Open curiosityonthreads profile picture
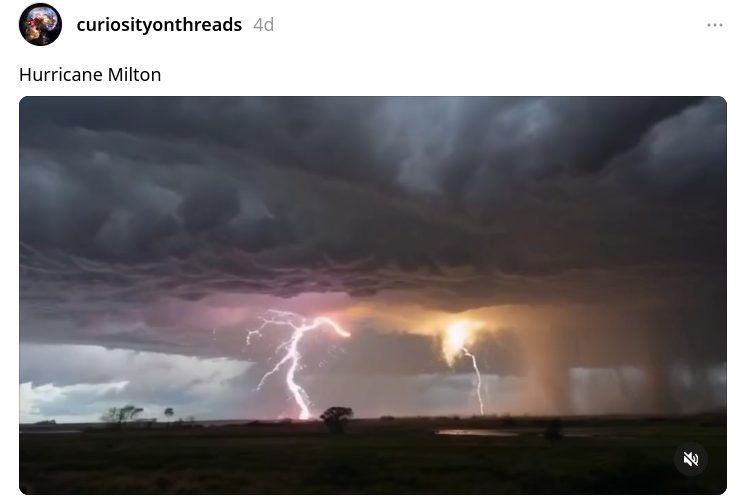This screenshot has height=500, width=744. (40, 25)
